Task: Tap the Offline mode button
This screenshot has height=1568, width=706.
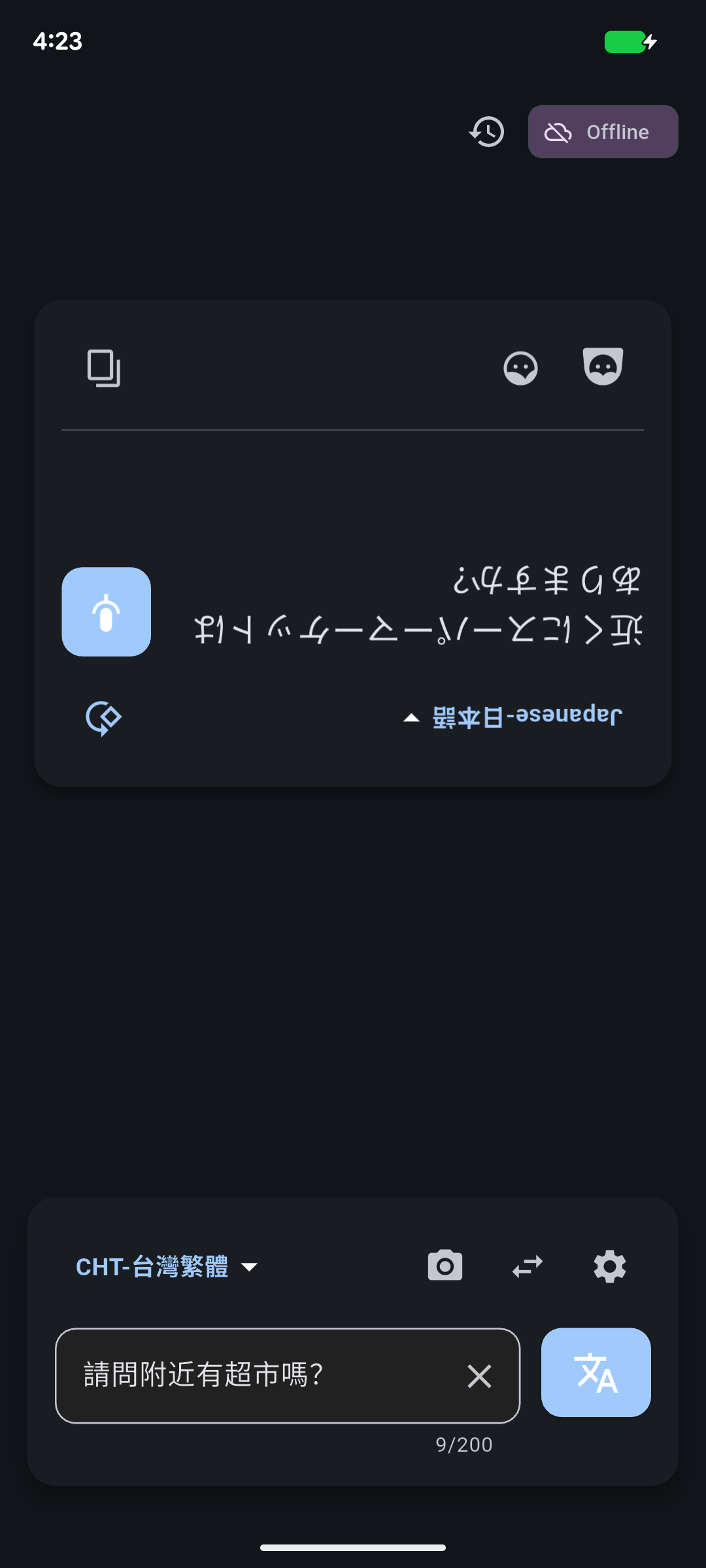Action: pyautogui.click(x=603, y=132)
